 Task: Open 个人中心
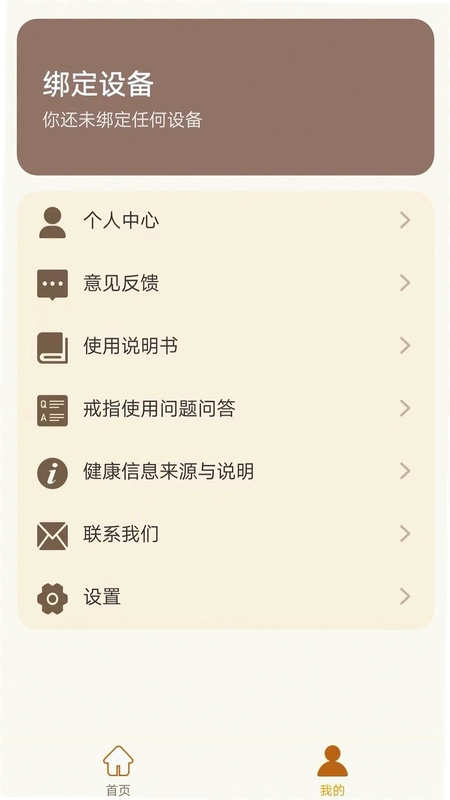pos(225,221)
